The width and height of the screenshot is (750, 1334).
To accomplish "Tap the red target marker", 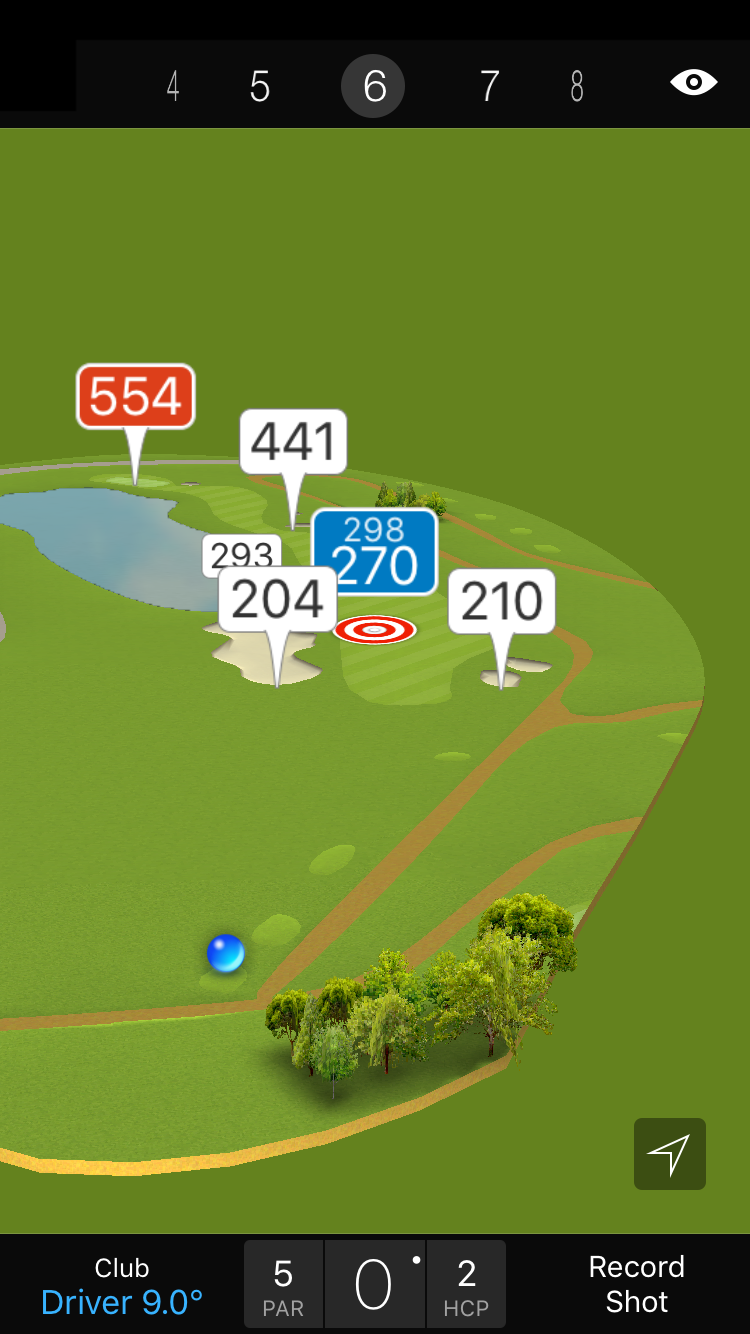I will tap(375, 630).
